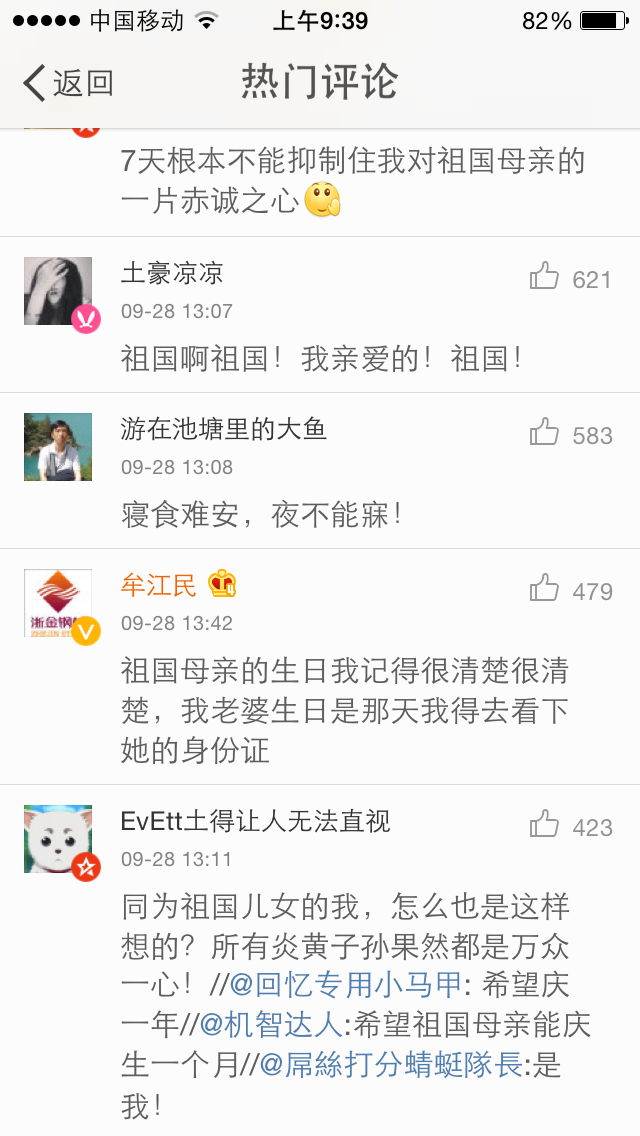Like EvEtt土得让人无法直视's comment
640x1136 pixels.
545,825
